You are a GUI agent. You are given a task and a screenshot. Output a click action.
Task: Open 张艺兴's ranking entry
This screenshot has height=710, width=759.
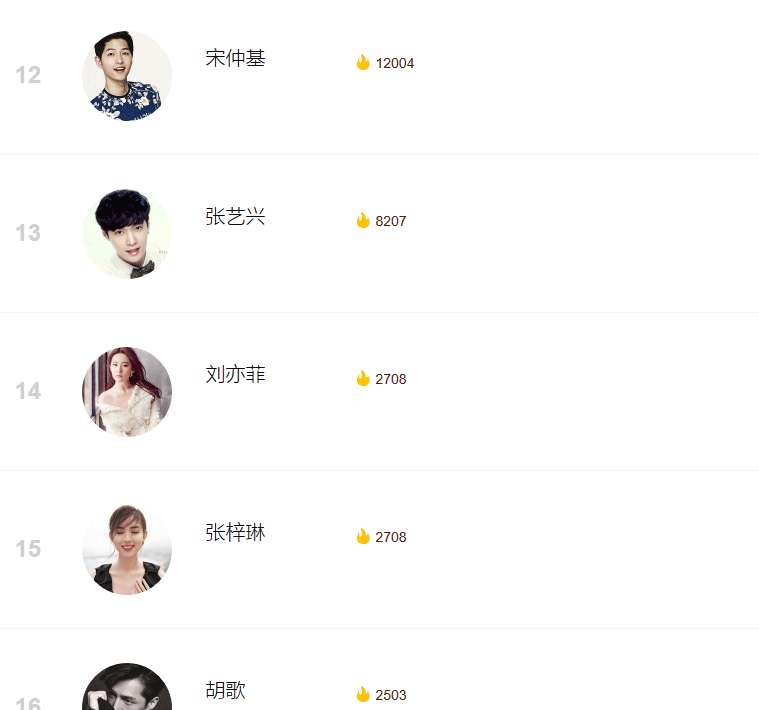[x=235, y=216]
